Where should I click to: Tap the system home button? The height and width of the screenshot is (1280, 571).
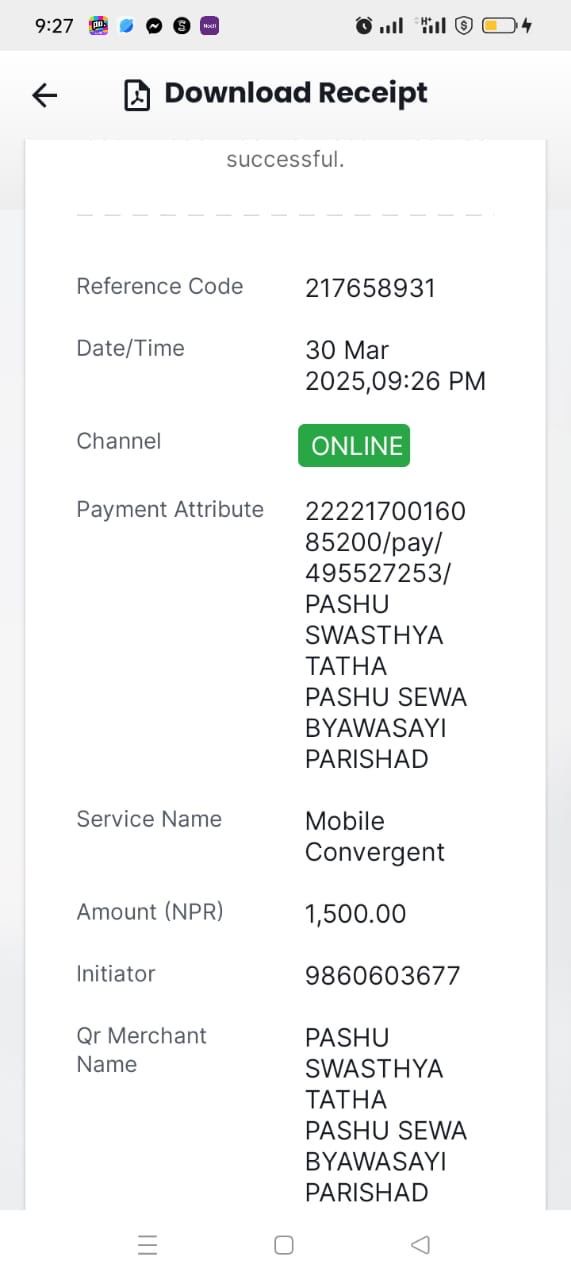[x=284, y=1245]
